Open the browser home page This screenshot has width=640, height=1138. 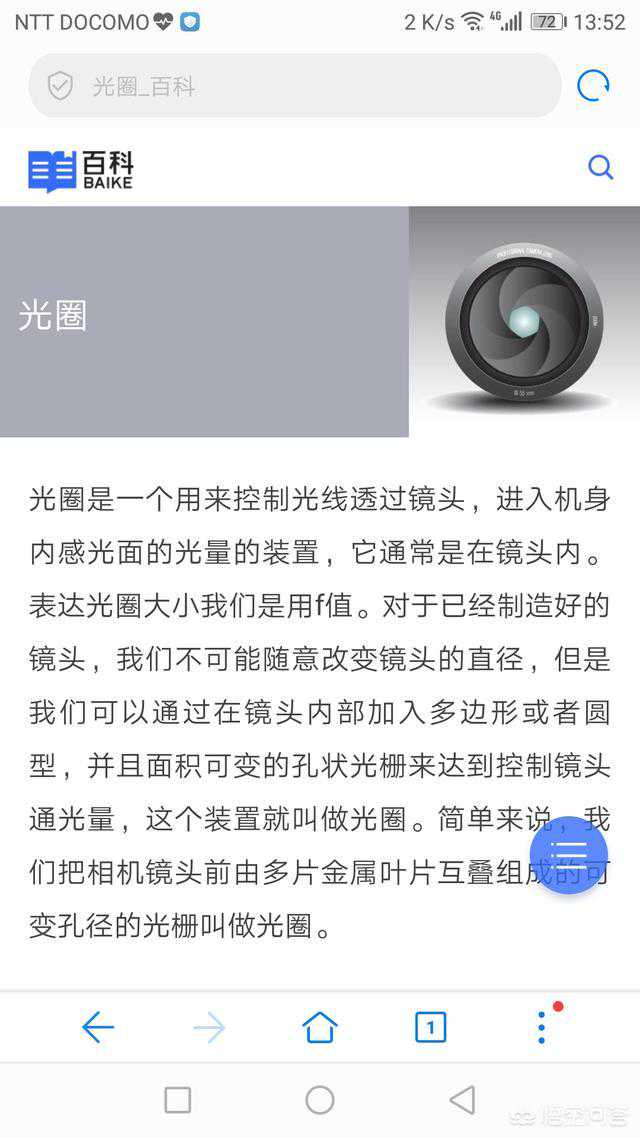tap(320, 1027)
